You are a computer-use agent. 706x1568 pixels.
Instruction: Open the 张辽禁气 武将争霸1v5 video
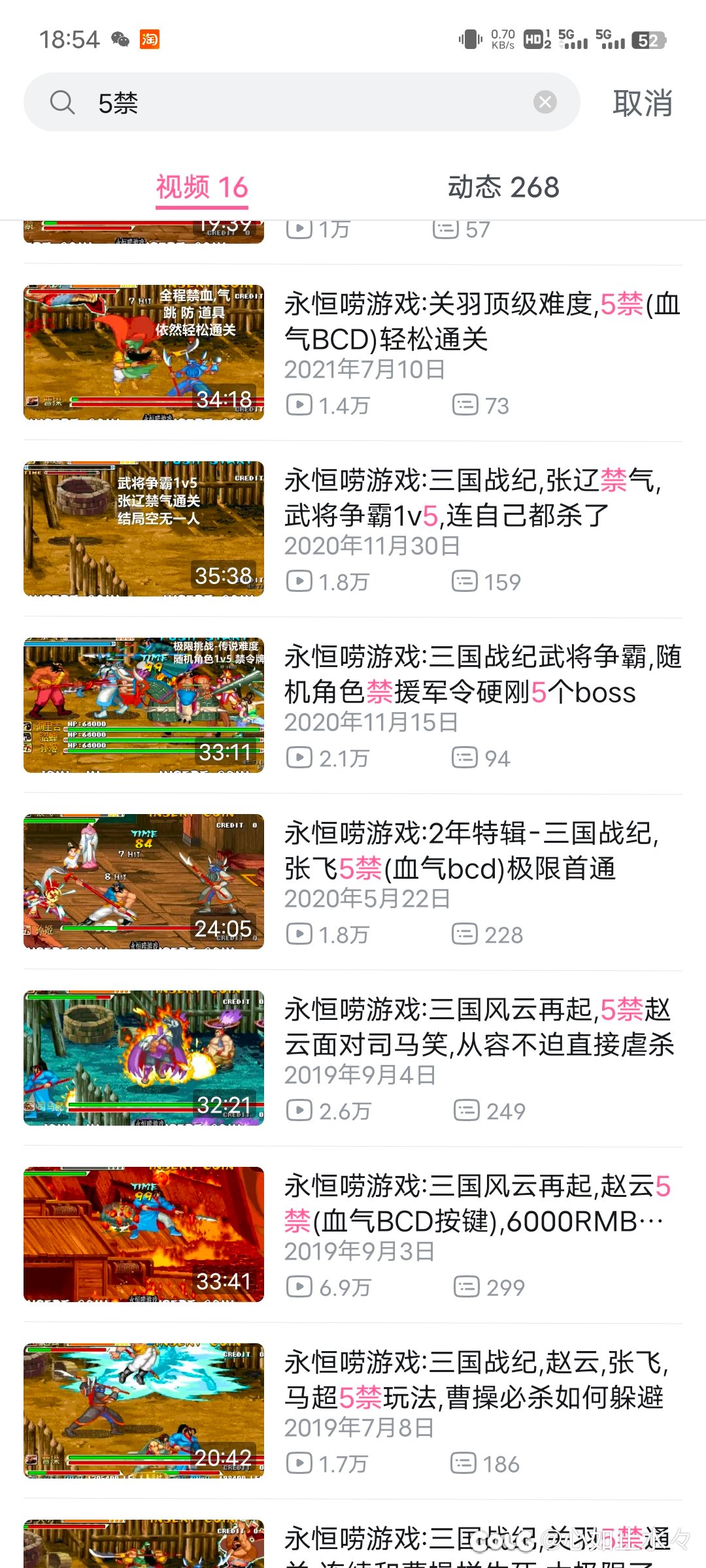tap(353, 529)
